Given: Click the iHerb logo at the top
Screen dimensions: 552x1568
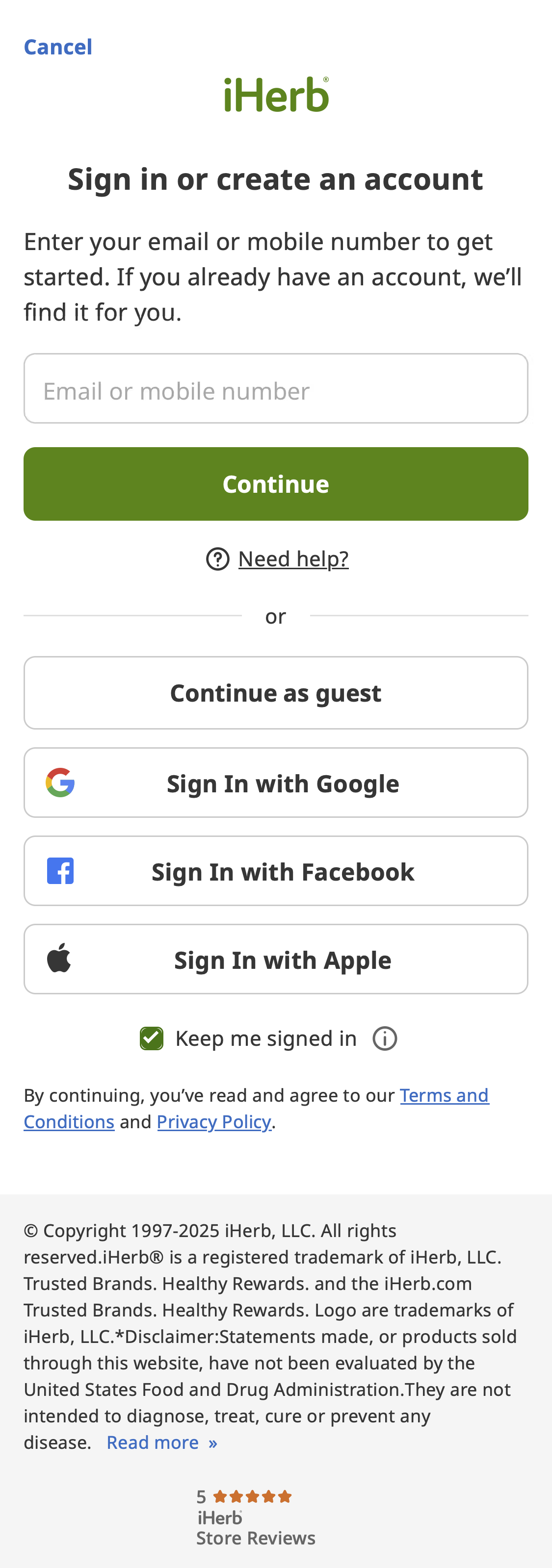Looking at the screenshot, I should tap(275, 94).
